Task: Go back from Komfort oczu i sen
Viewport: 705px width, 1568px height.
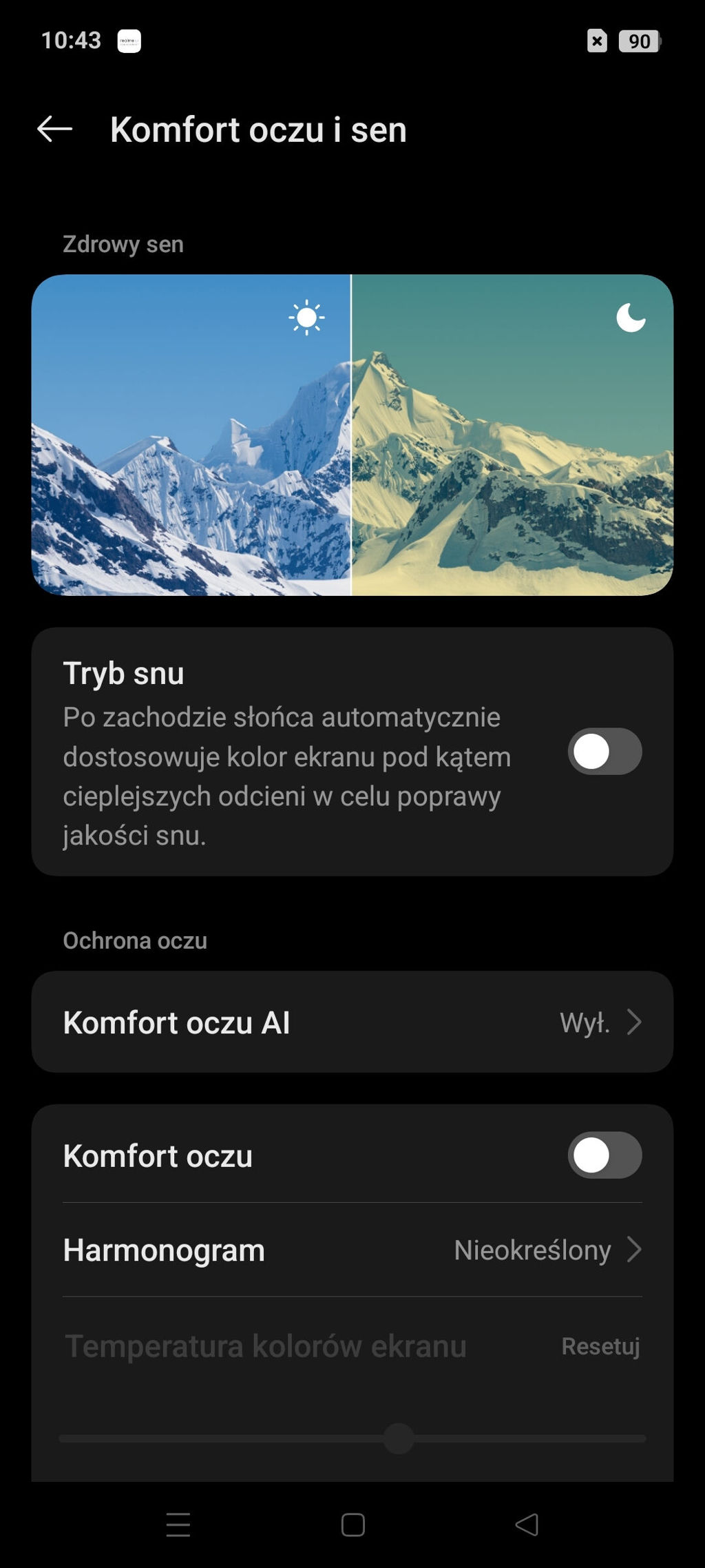Action: pyautogui.click(x=54, y=129)
